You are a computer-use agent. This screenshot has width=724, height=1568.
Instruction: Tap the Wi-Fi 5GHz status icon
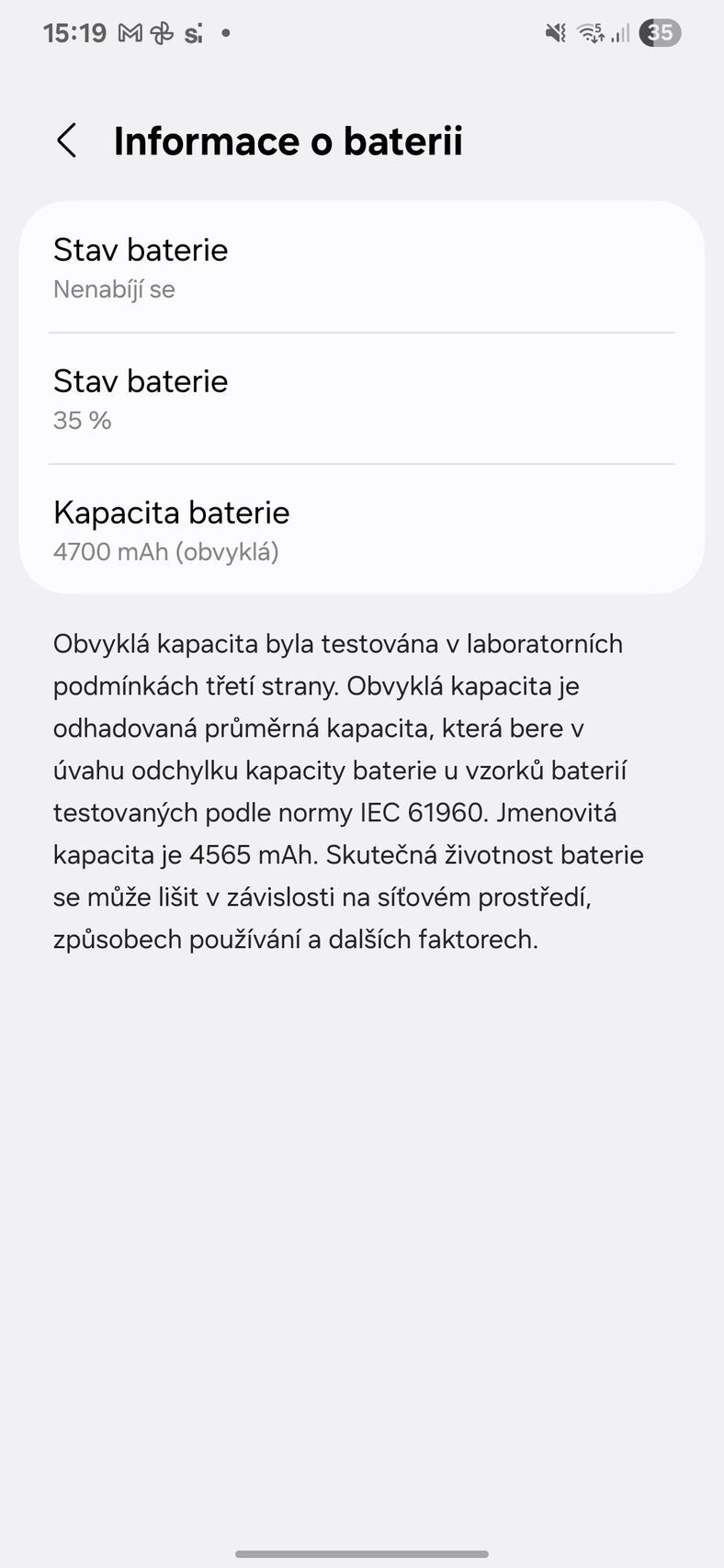(589, 32)
